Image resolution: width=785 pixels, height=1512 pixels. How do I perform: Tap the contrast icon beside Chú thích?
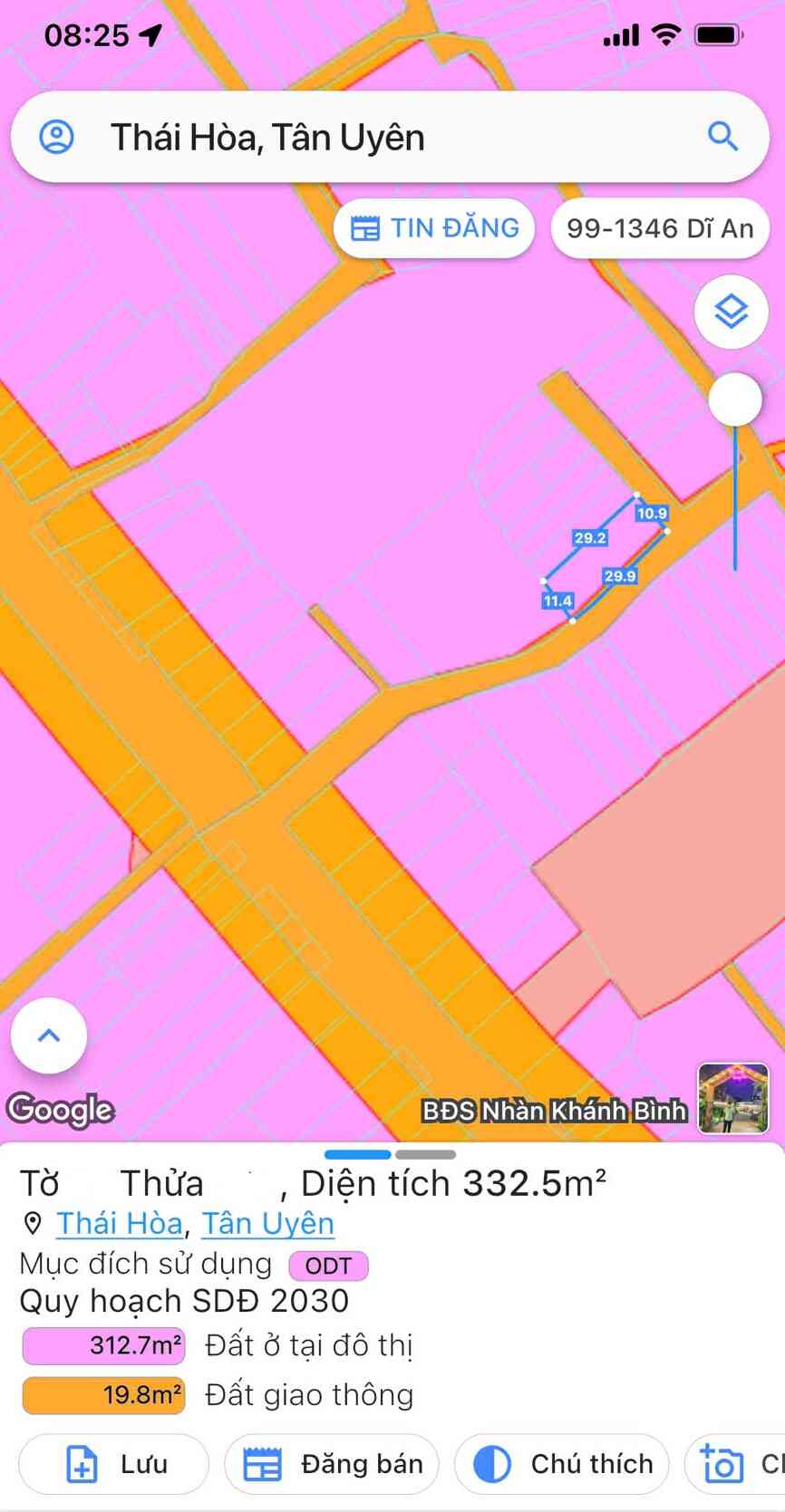tap(490, 1463)
